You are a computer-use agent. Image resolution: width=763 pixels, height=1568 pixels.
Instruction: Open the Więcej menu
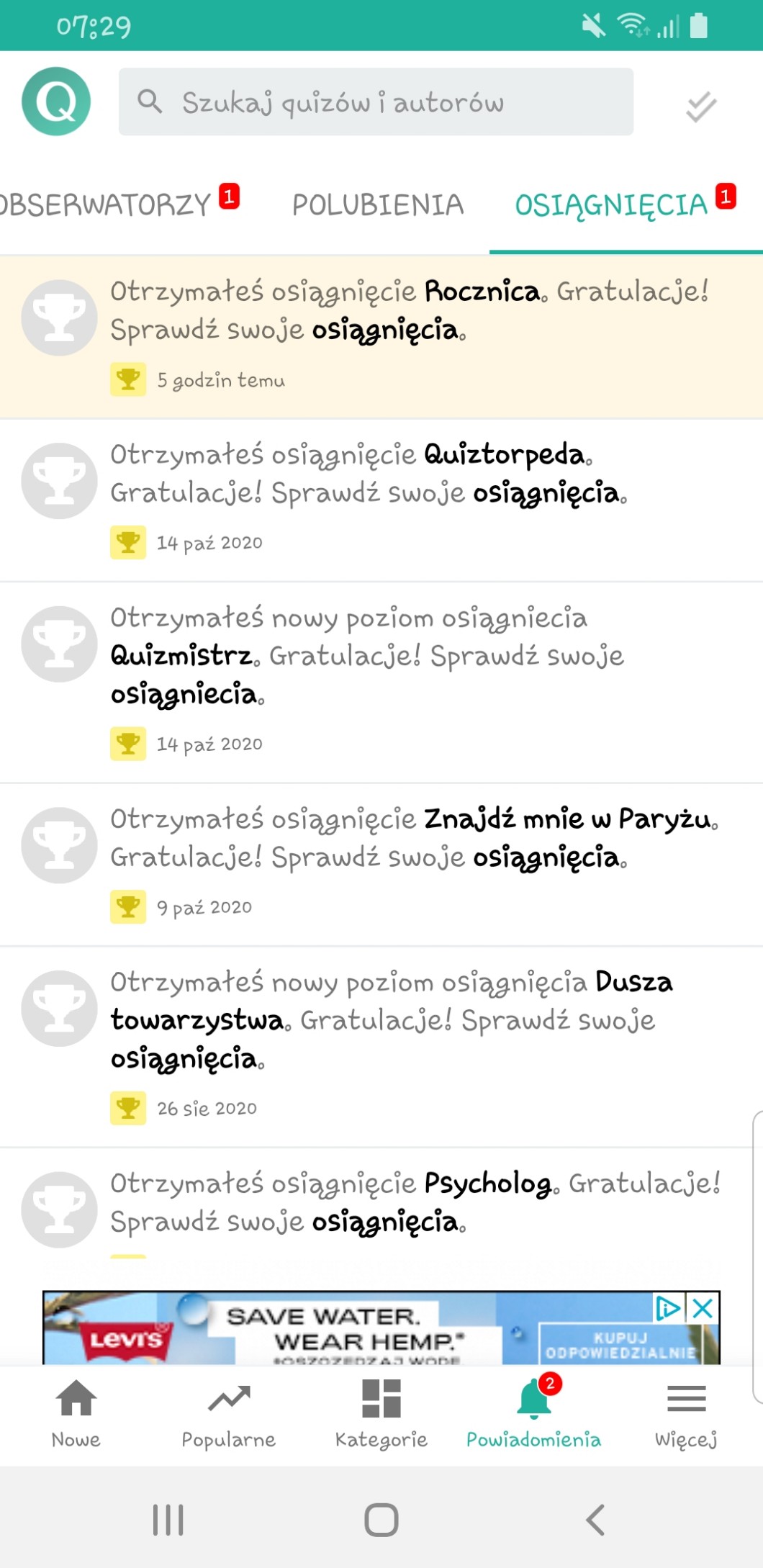click(x=686, y=1412)
